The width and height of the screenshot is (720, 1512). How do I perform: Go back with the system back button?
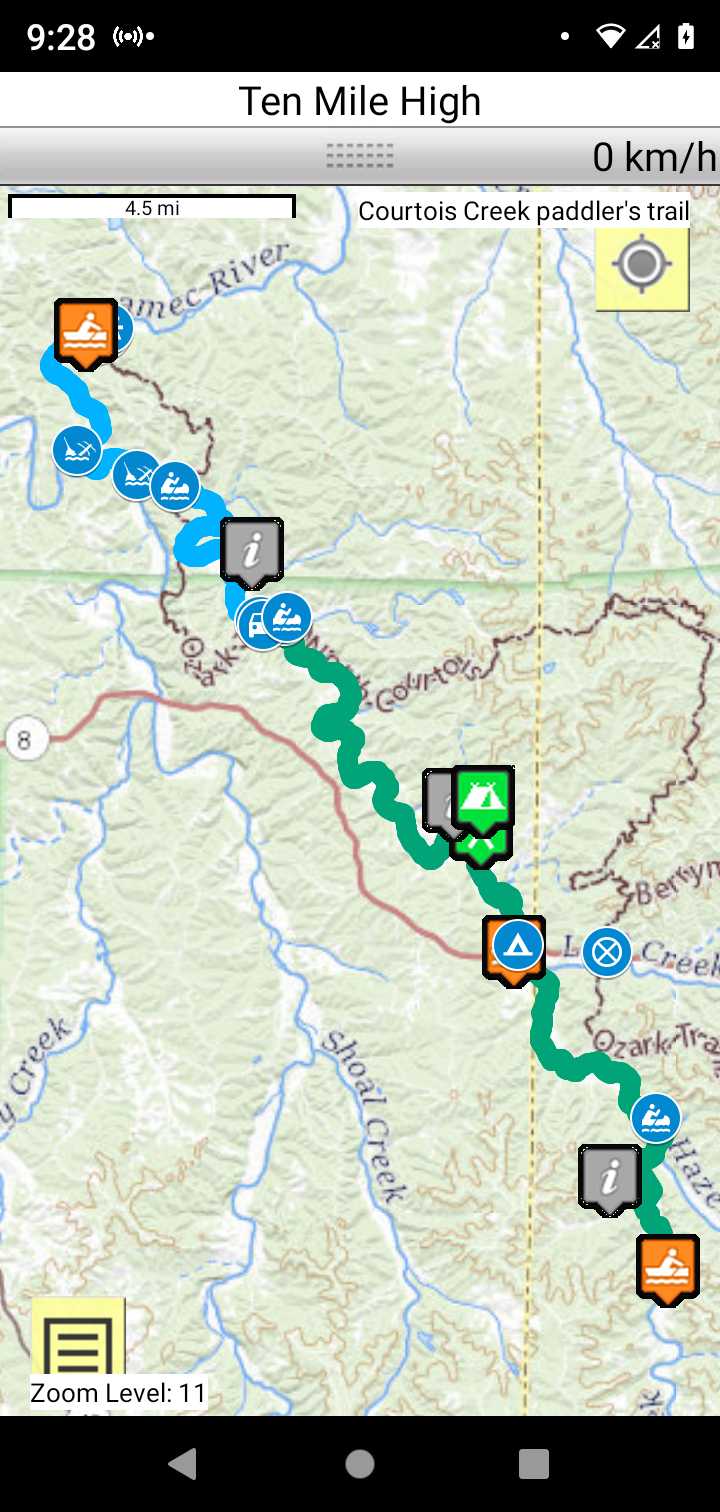point(183,1464)
